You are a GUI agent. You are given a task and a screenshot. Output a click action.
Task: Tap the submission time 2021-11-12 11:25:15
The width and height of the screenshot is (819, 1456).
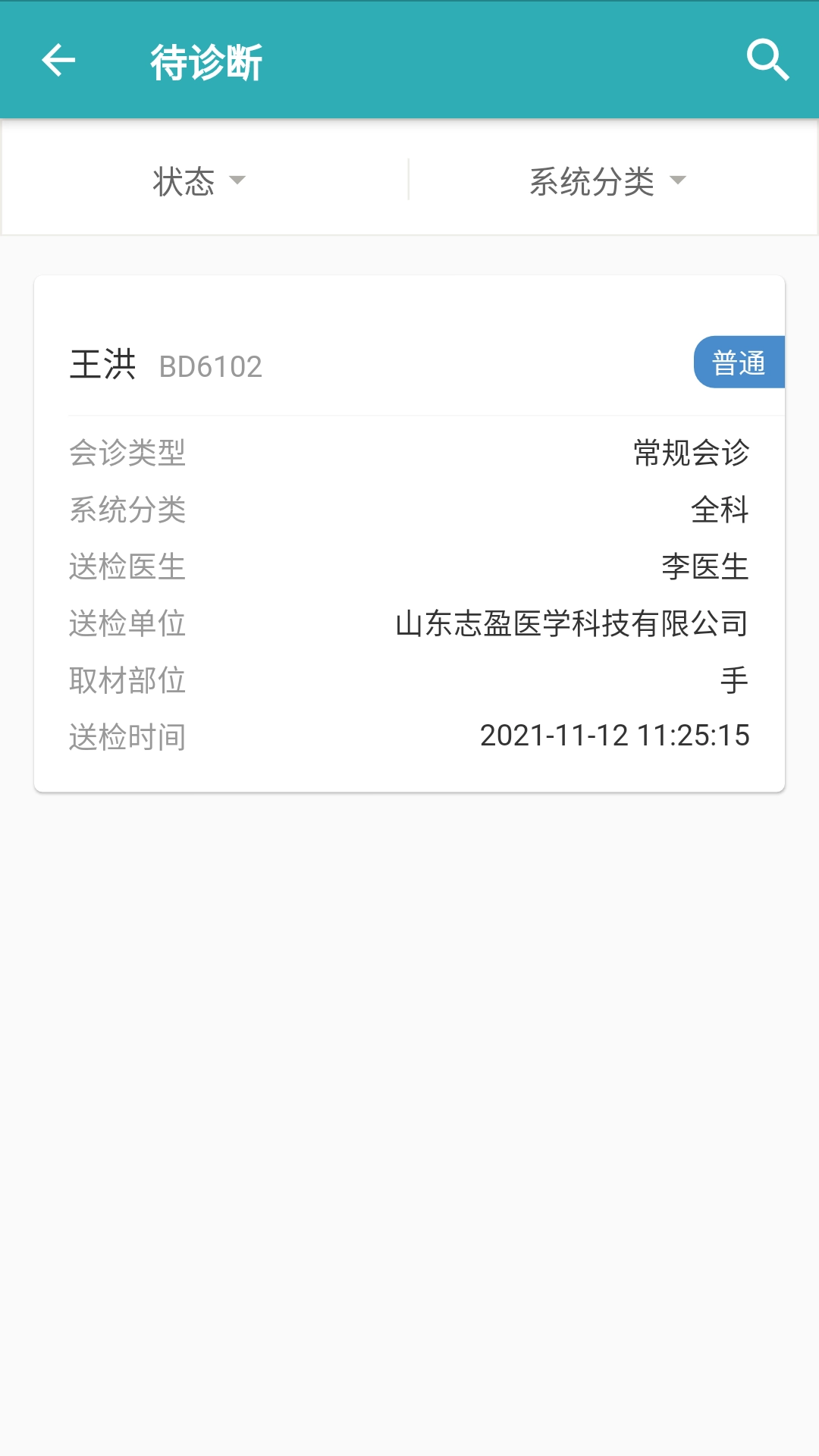(x=615, y=735)
